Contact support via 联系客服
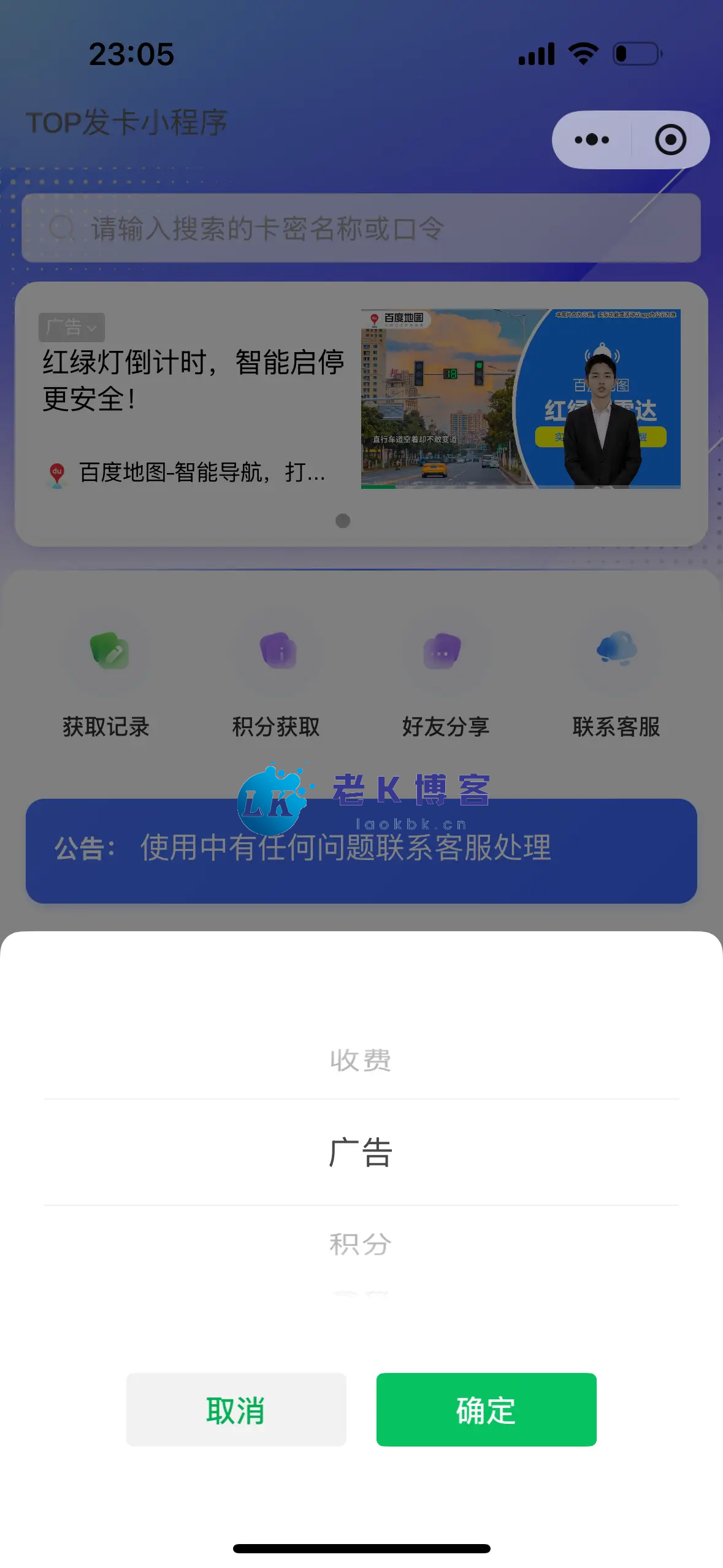 pos(616,681)
